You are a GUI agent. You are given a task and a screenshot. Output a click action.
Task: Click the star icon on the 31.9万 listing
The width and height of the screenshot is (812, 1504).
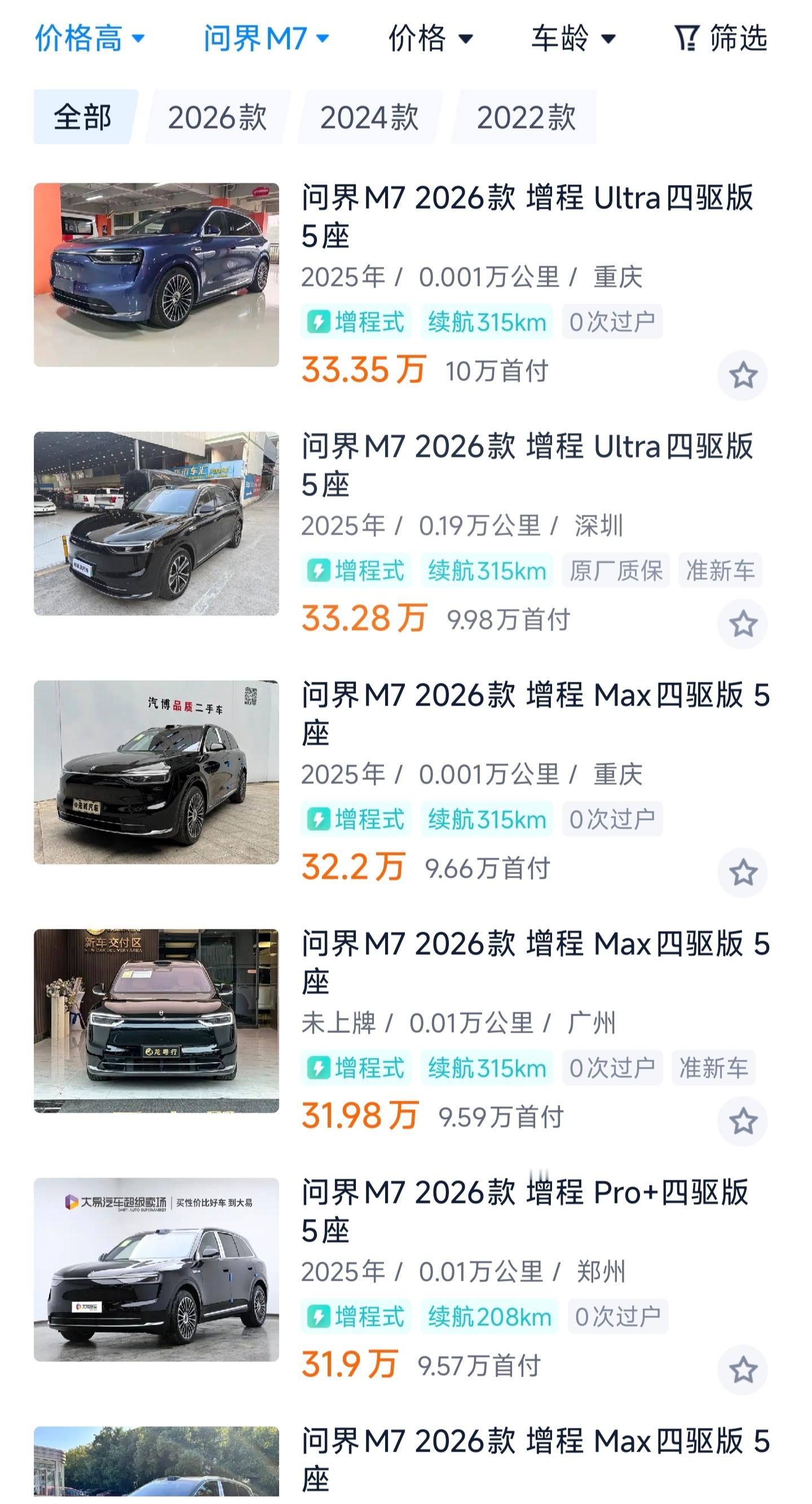point(743,1370)
